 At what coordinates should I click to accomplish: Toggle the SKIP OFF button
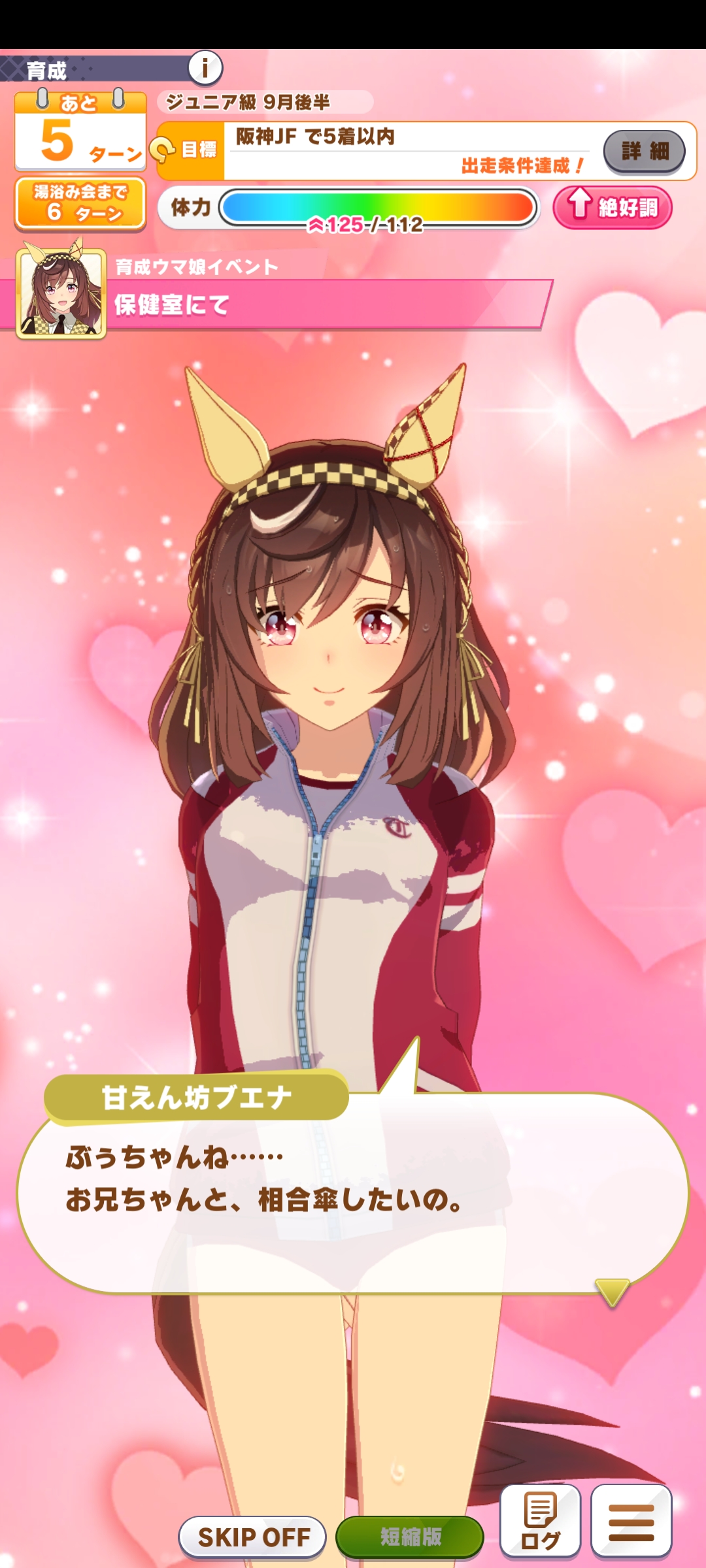click(x=253, y=1537)
